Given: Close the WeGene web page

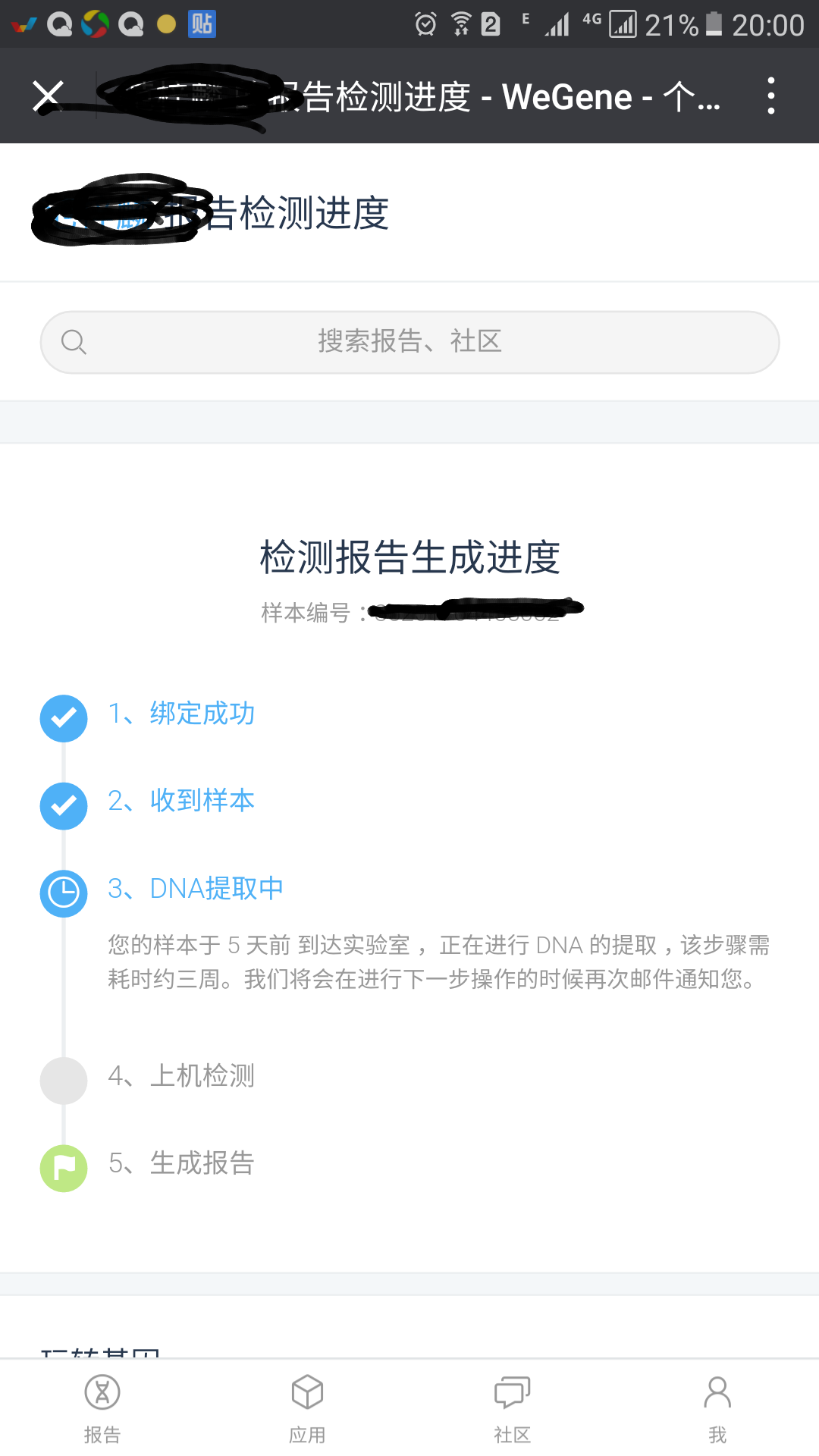Looking at the screenshot, I should click(48, 96).
